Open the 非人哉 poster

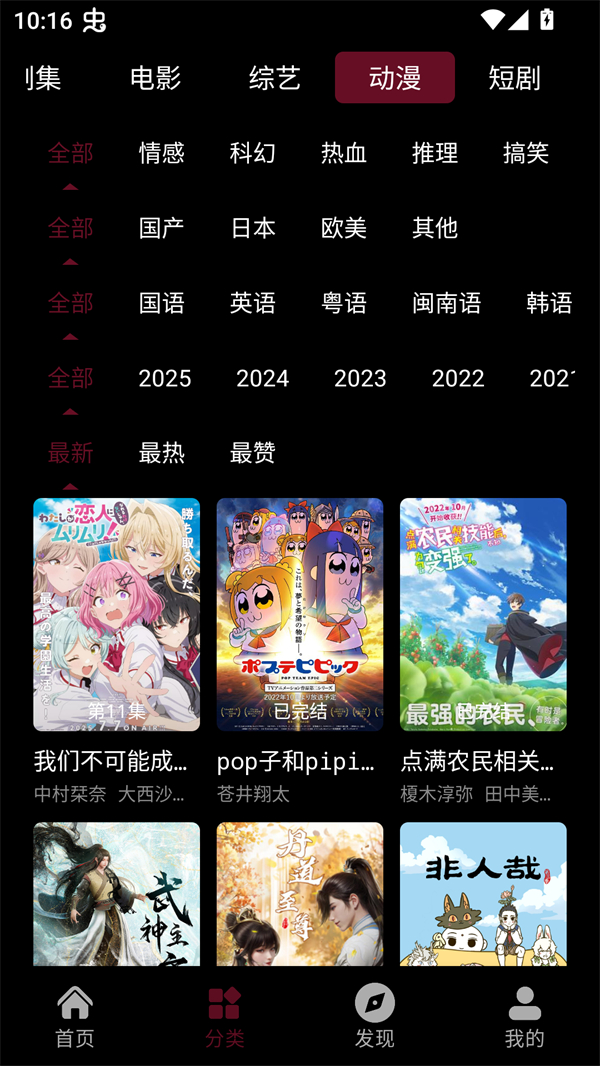pyautogui.click(x=483, y=893)
